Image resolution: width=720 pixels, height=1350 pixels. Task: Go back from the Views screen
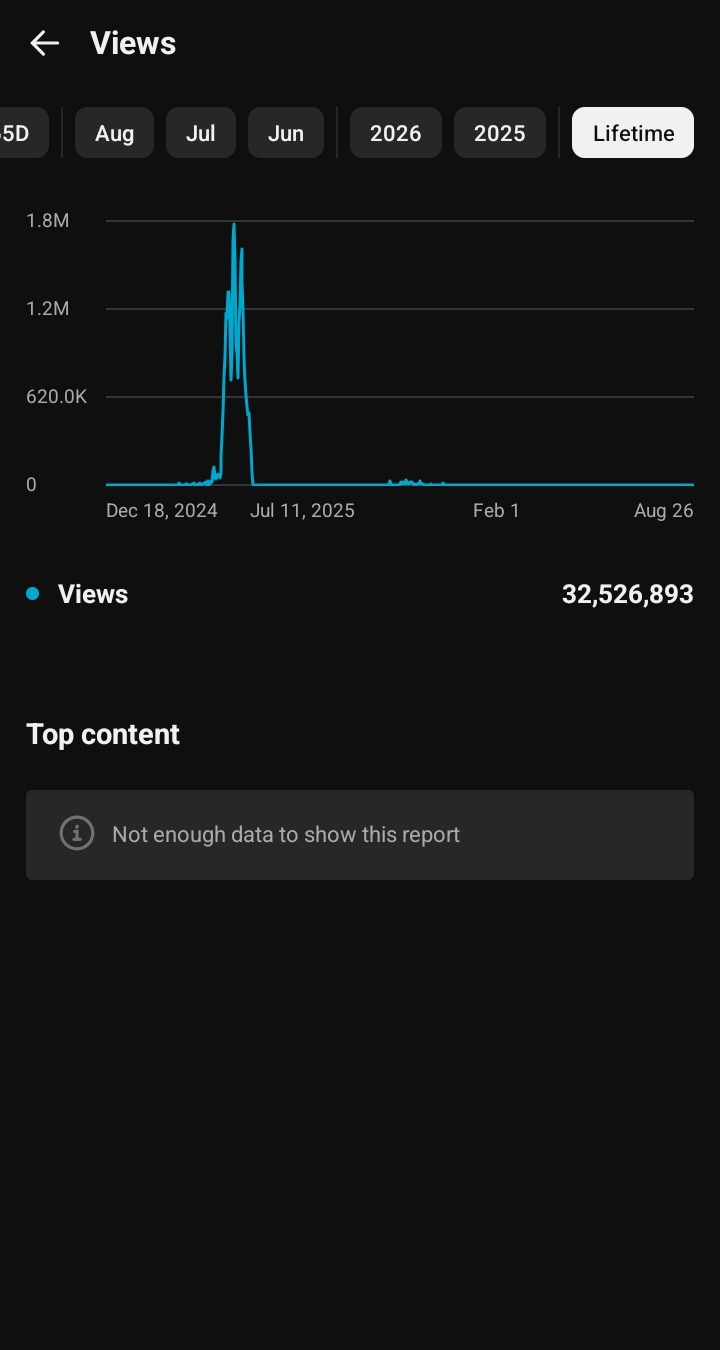click(x=44, y=43)
